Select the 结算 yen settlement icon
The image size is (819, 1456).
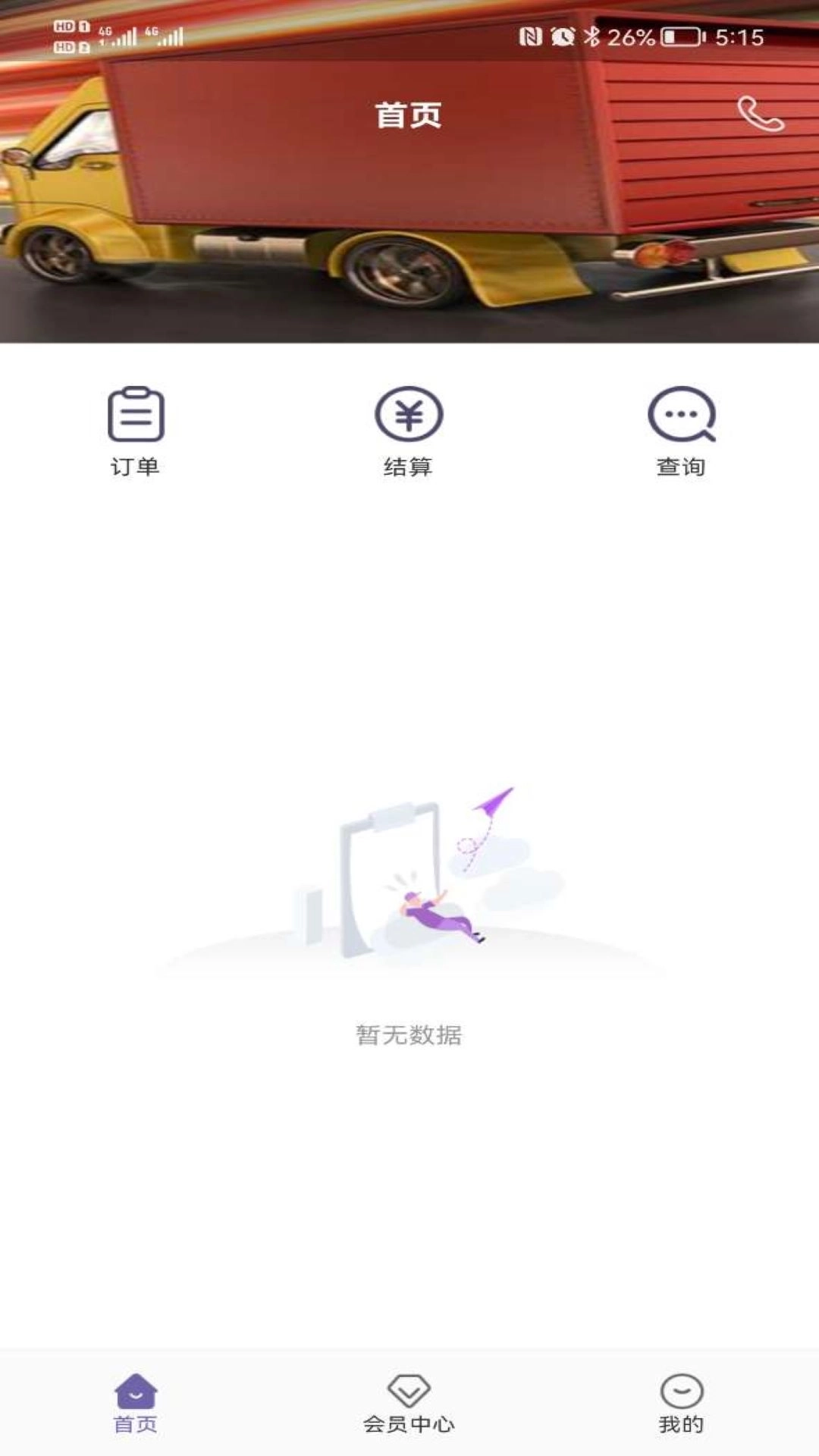coord(408,415)
